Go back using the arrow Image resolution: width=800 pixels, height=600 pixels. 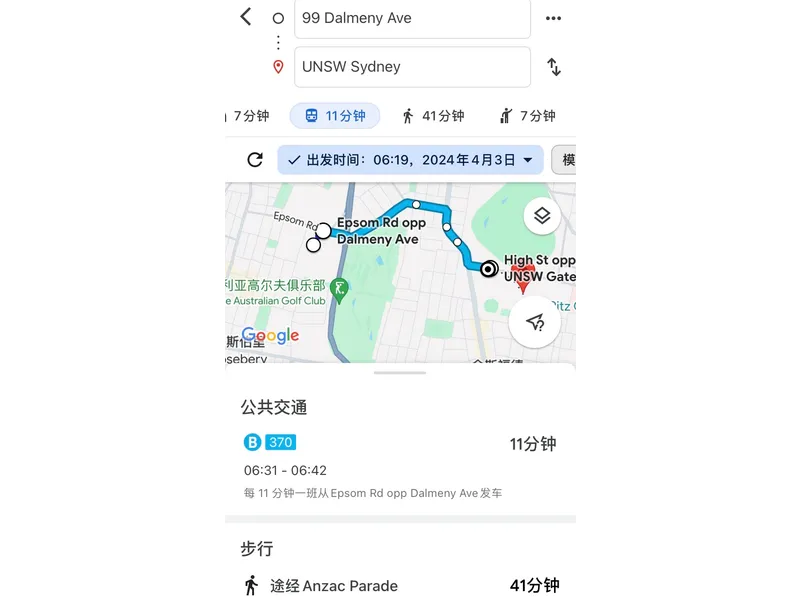coord(246,17)
